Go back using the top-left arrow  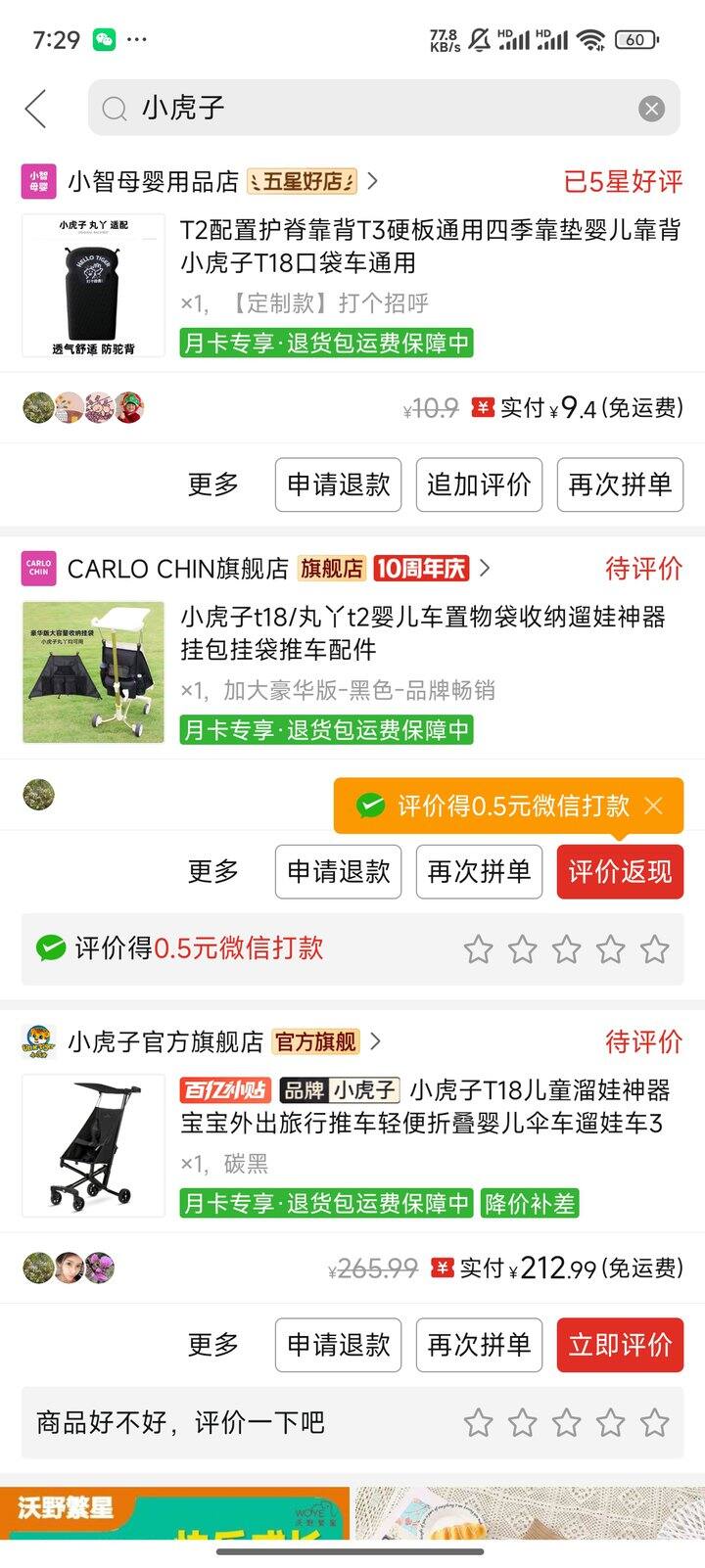pos(36,109)
